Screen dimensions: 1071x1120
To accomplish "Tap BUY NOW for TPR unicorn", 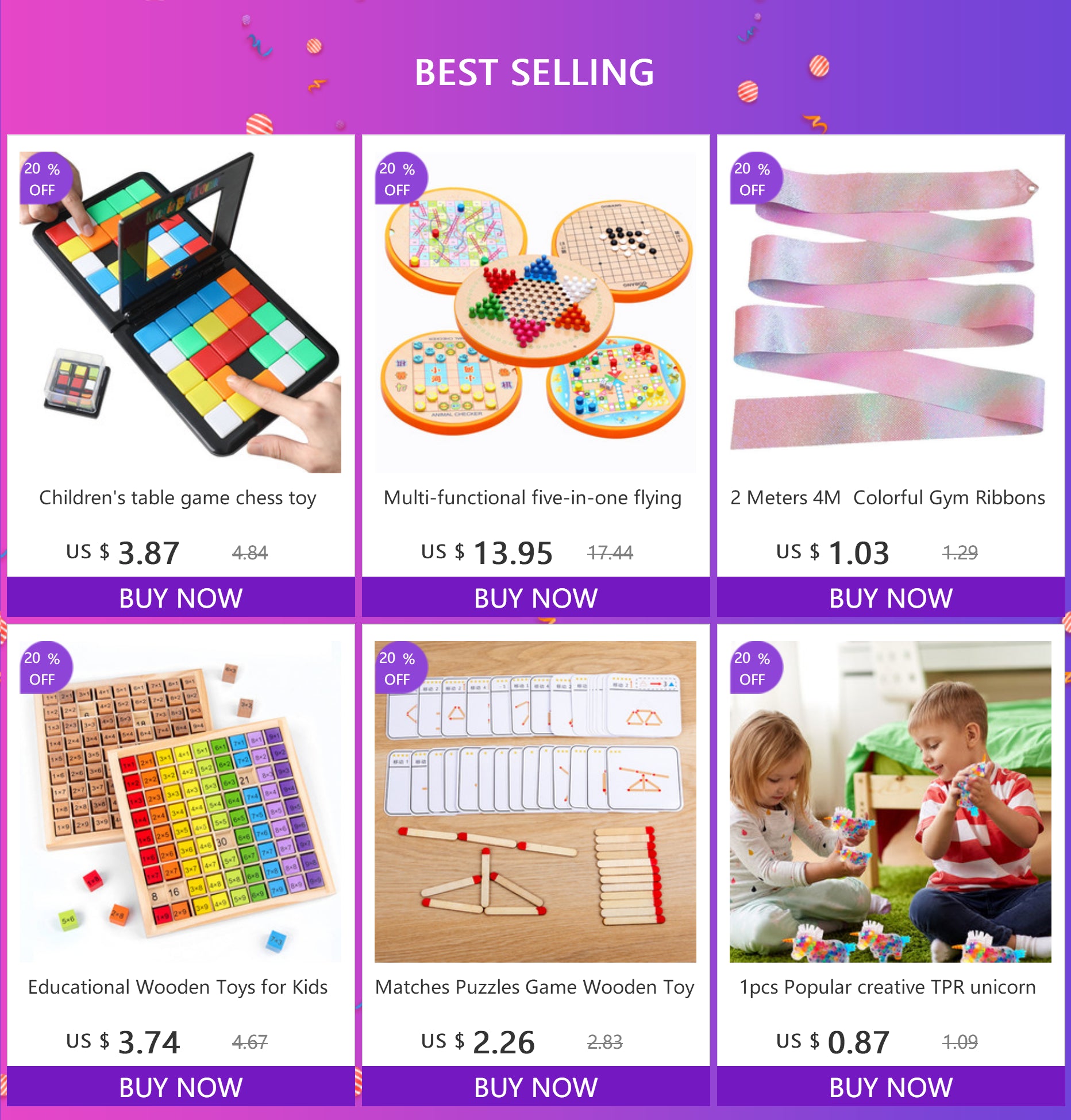I will click(x=891, y=1087).
